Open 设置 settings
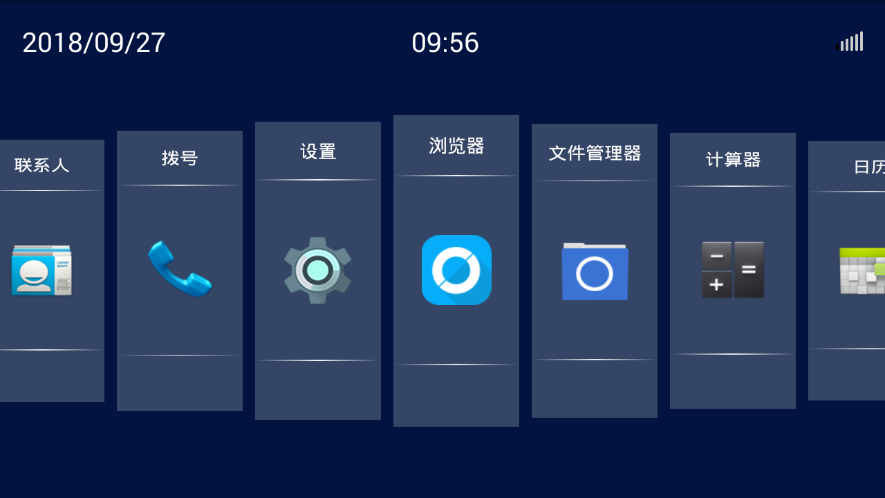Viewport: 885px width, 498px height. (318, 270)
